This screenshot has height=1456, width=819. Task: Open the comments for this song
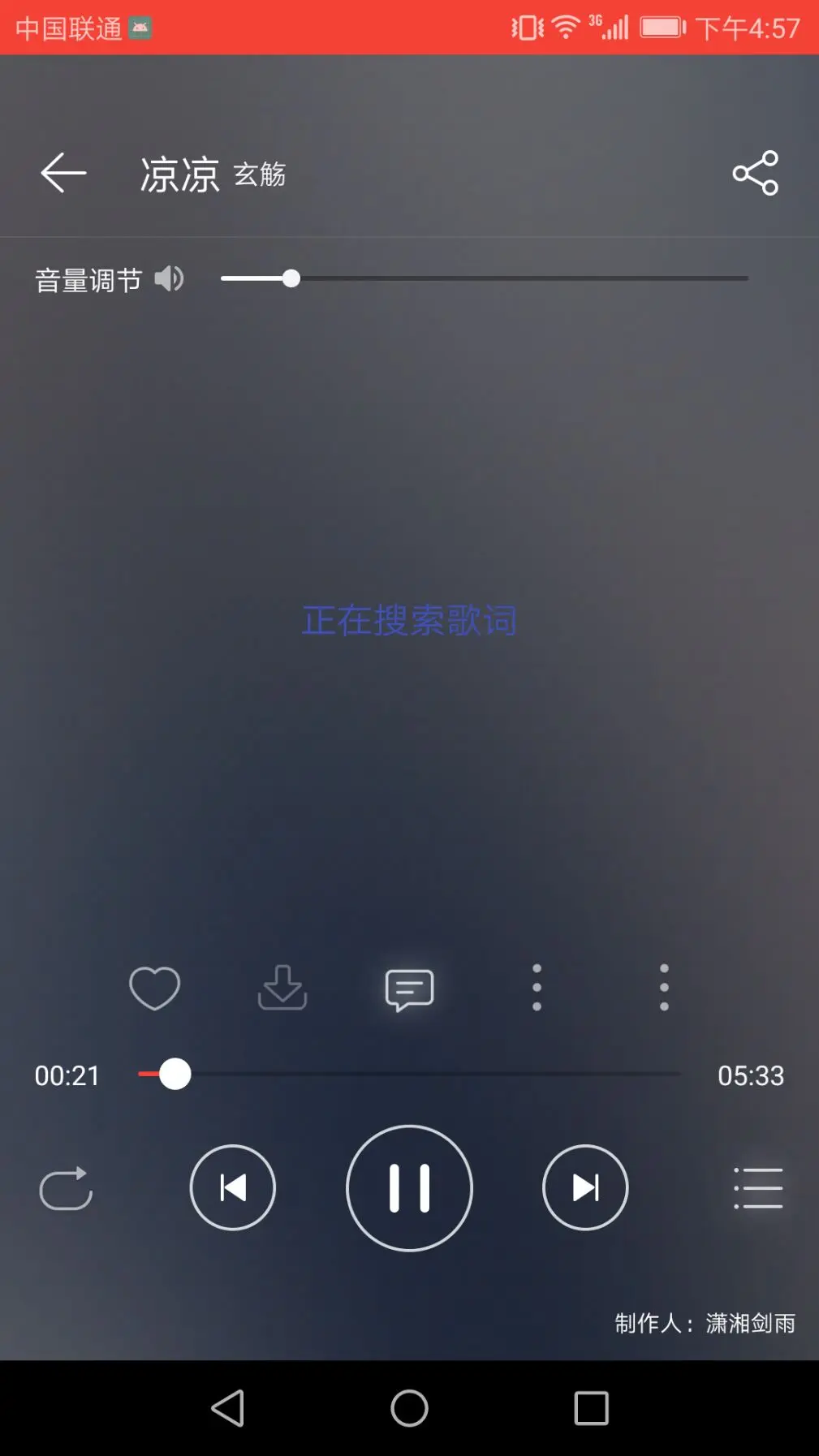[409, 989]
